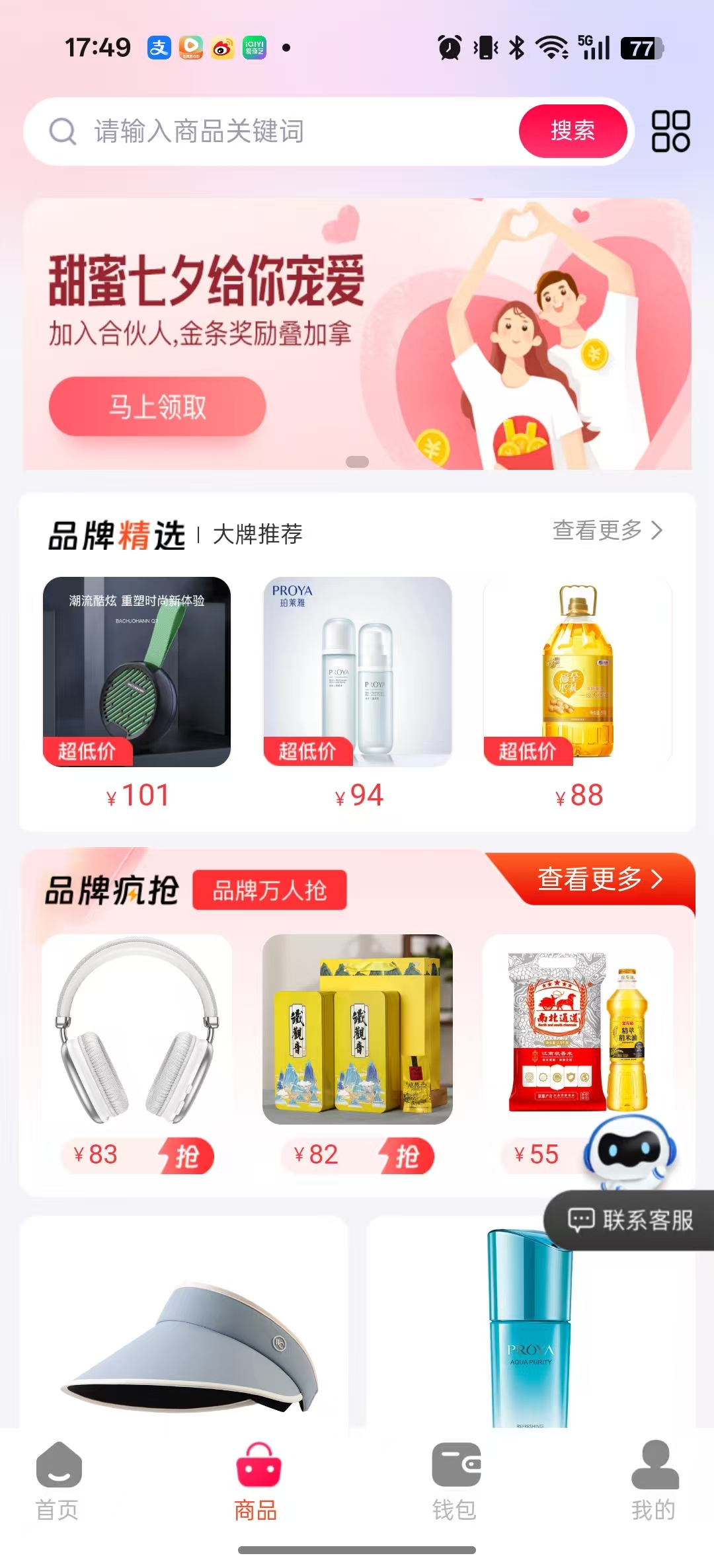This screenshot has height=1568, width=714.
Task: Grab the ¥83 white headphones deal
Action: (186, 1156)
